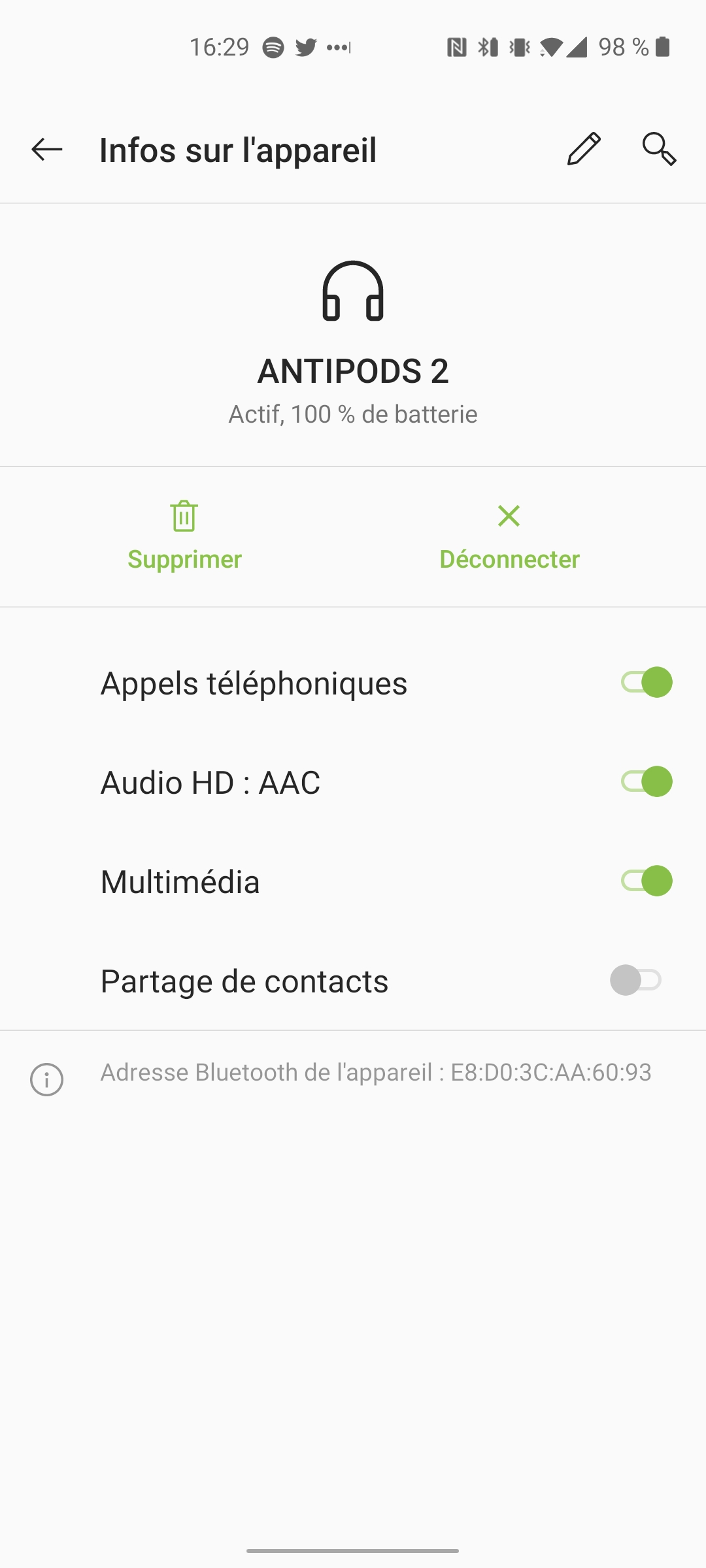The width and height of the screenshot is (706, 1568).
Task: Tap Déconnecter to disconnect the headphones
Action: [x=509, y=536]
